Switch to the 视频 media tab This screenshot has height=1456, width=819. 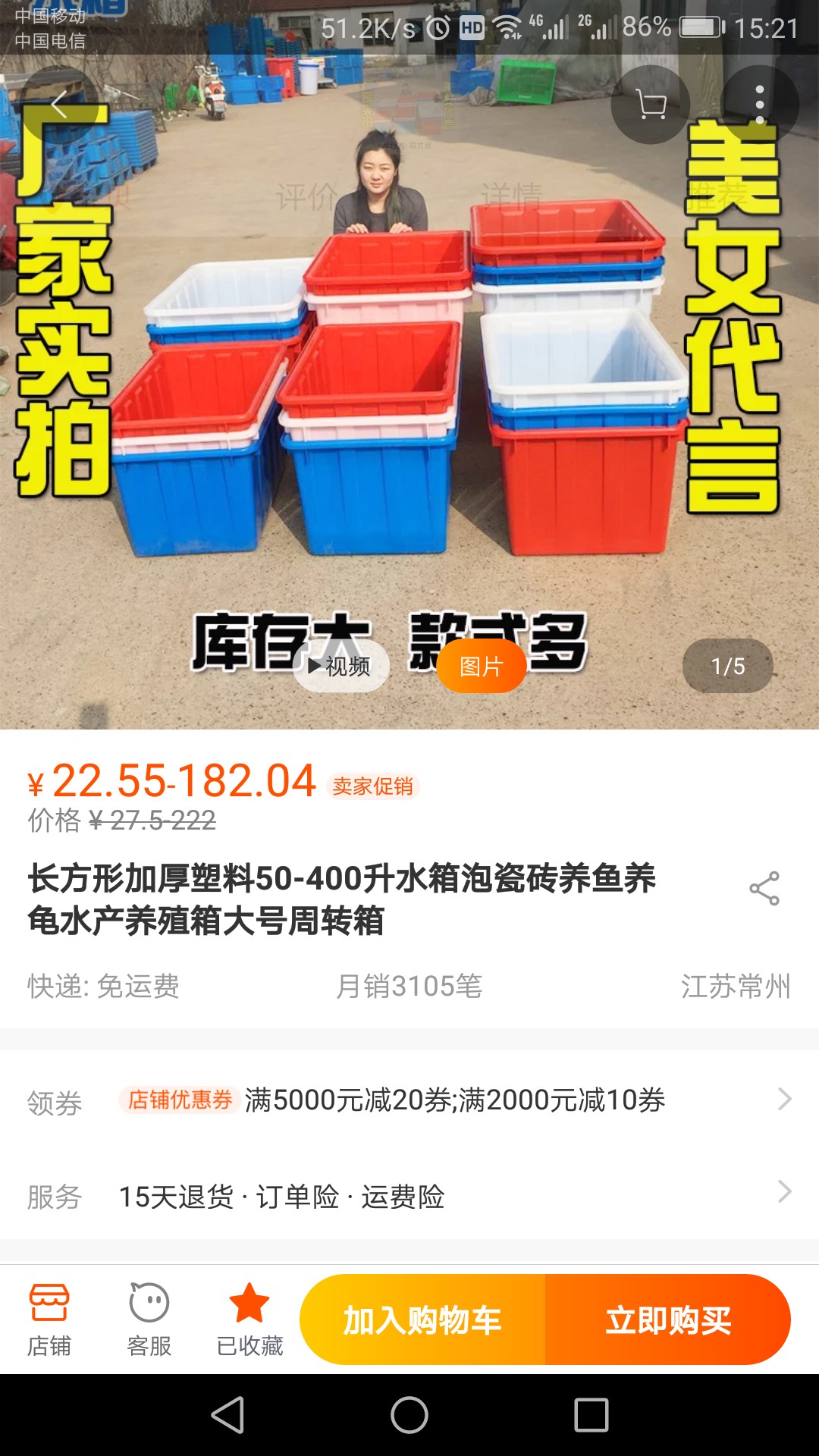pyautogui.click(x=340, y=667)
